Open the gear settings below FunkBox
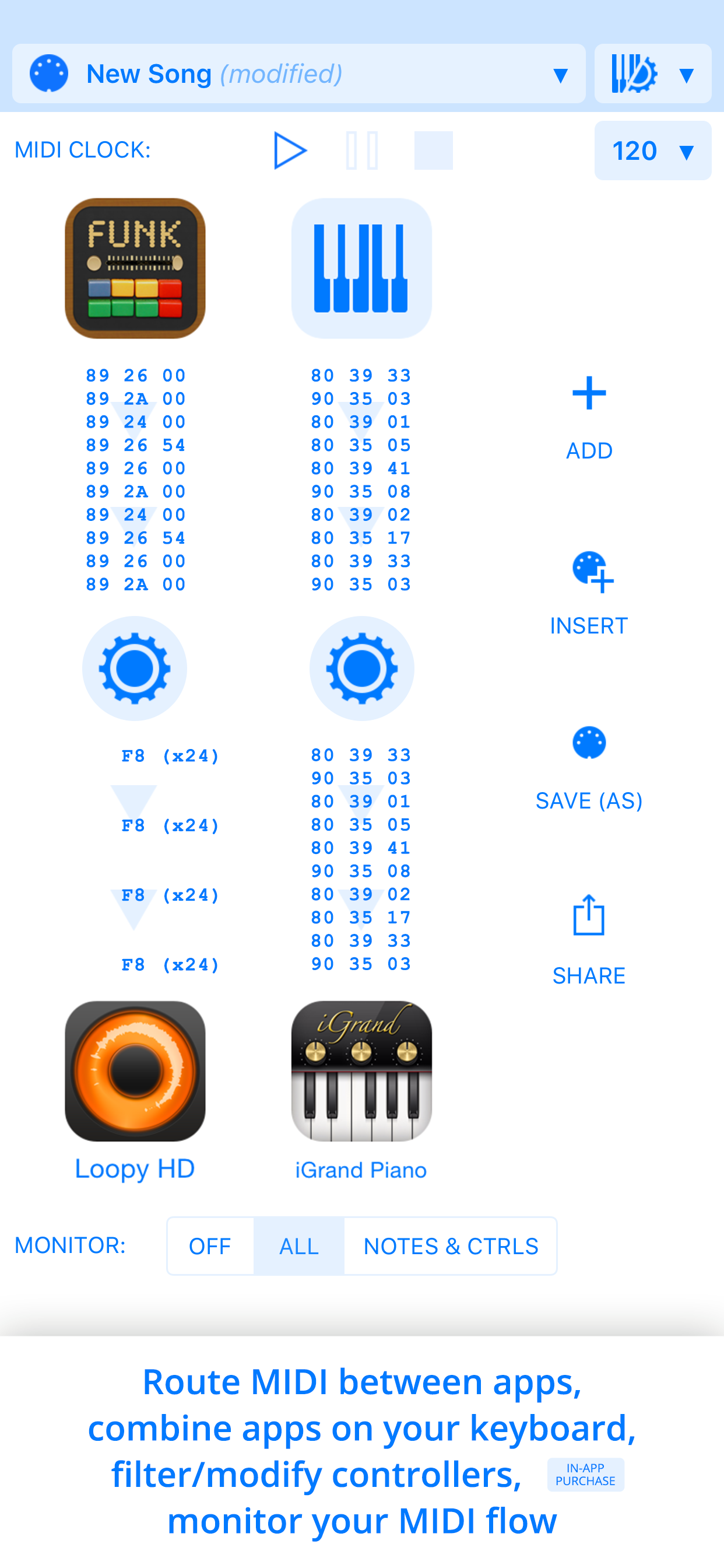Viewport: 724px width, 1568px height. (x=135, y=668)
